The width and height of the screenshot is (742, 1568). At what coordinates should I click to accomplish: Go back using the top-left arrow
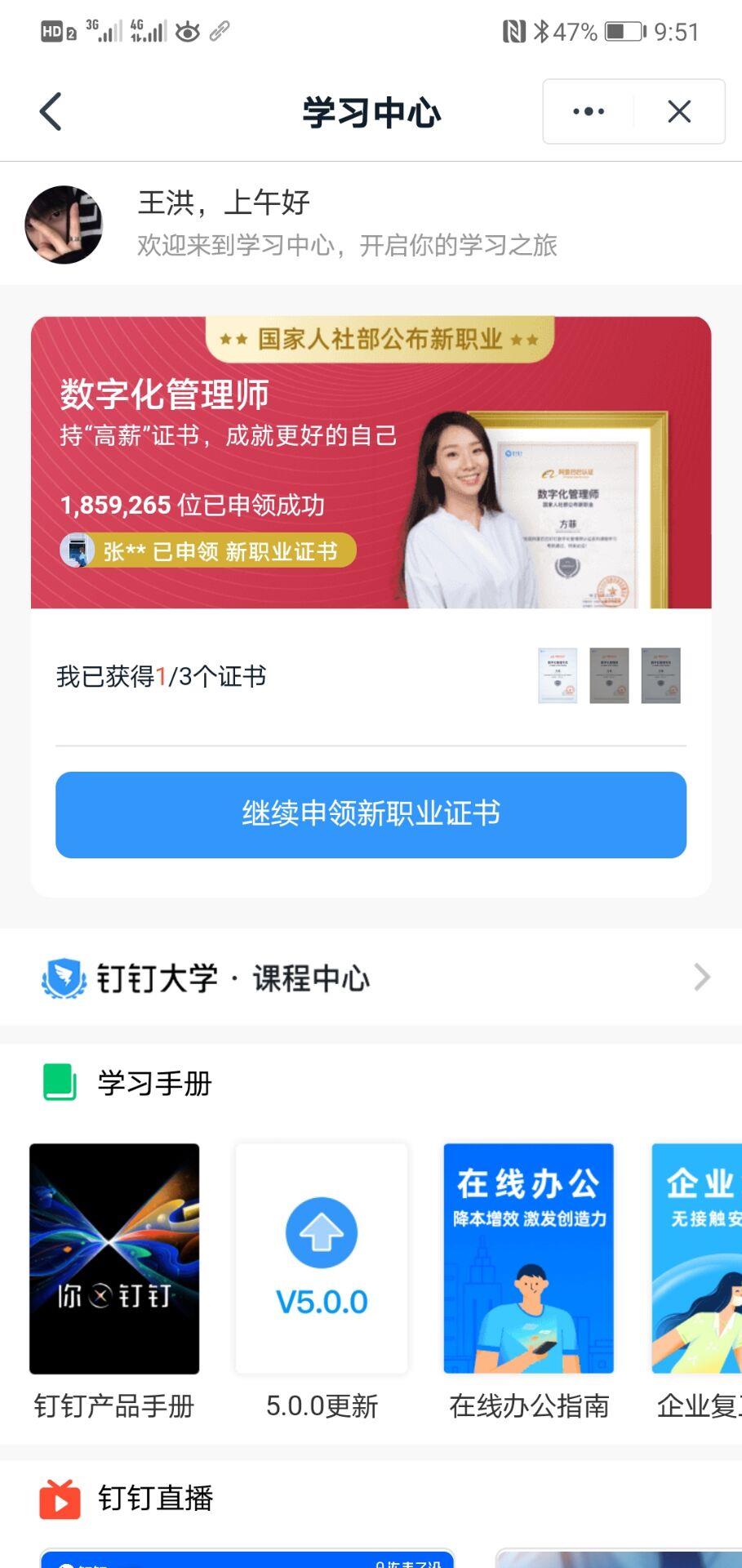click(51, 112)
